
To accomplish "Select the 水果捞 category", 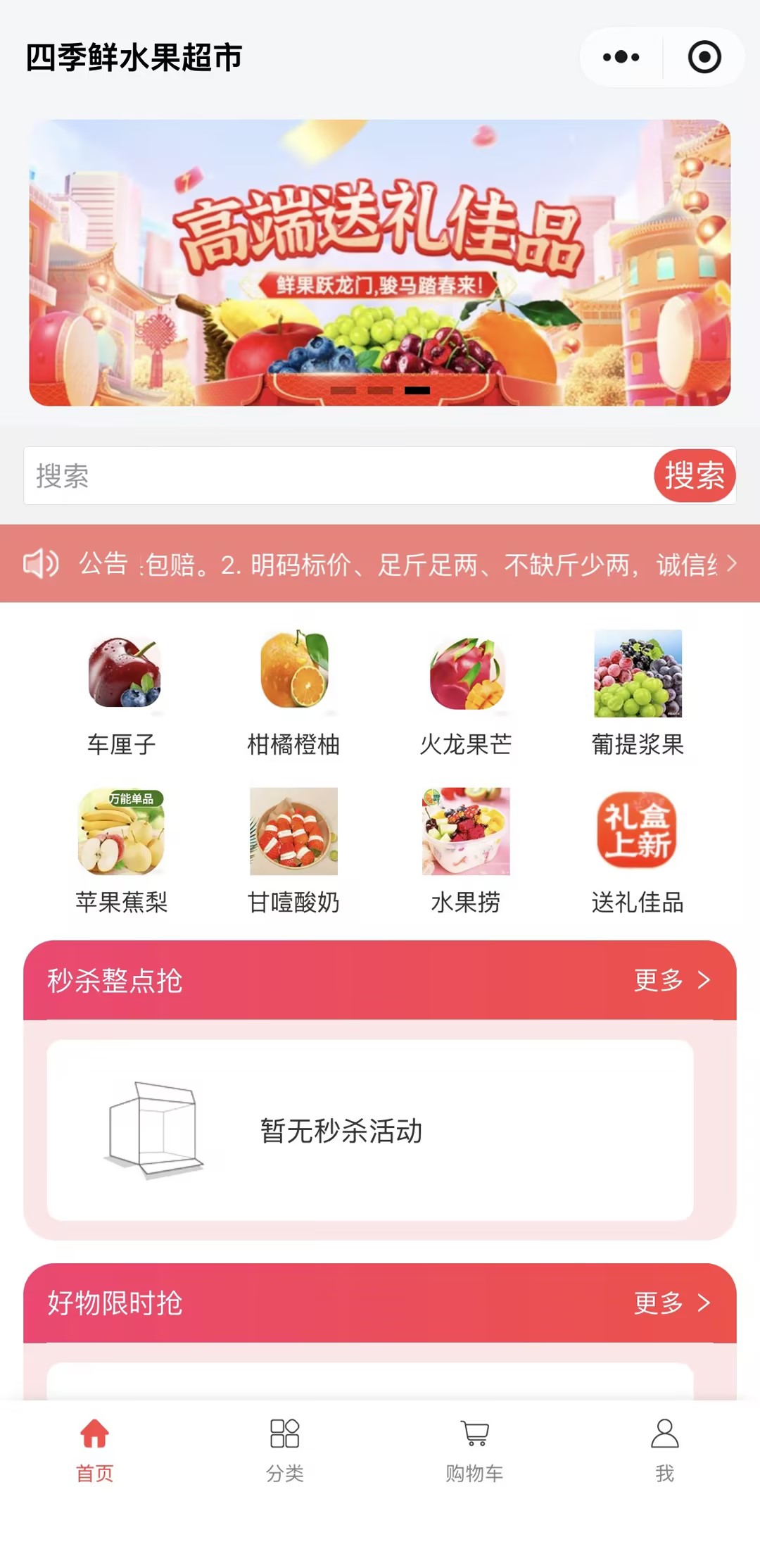I will (466, 850).
